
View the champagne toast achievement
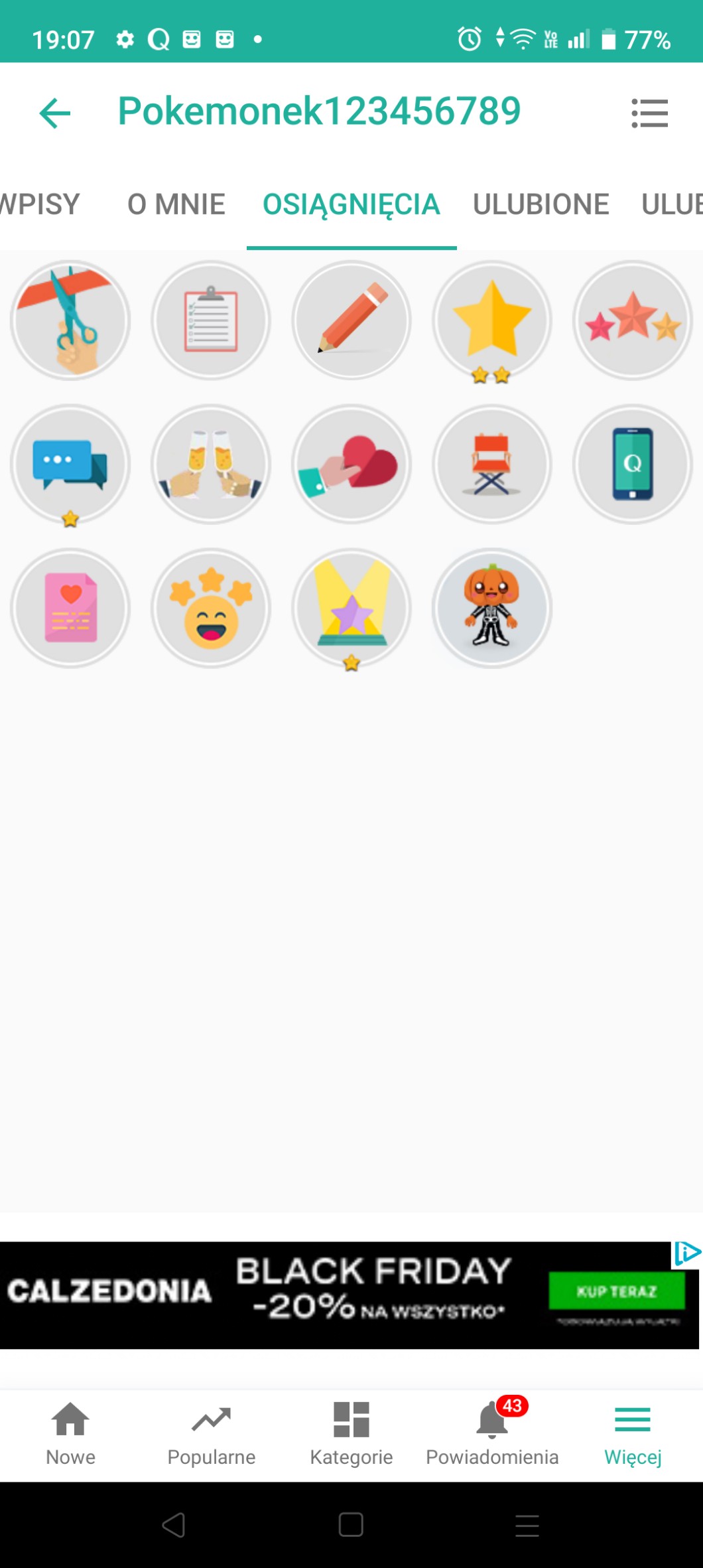click(x=211, y=464)
